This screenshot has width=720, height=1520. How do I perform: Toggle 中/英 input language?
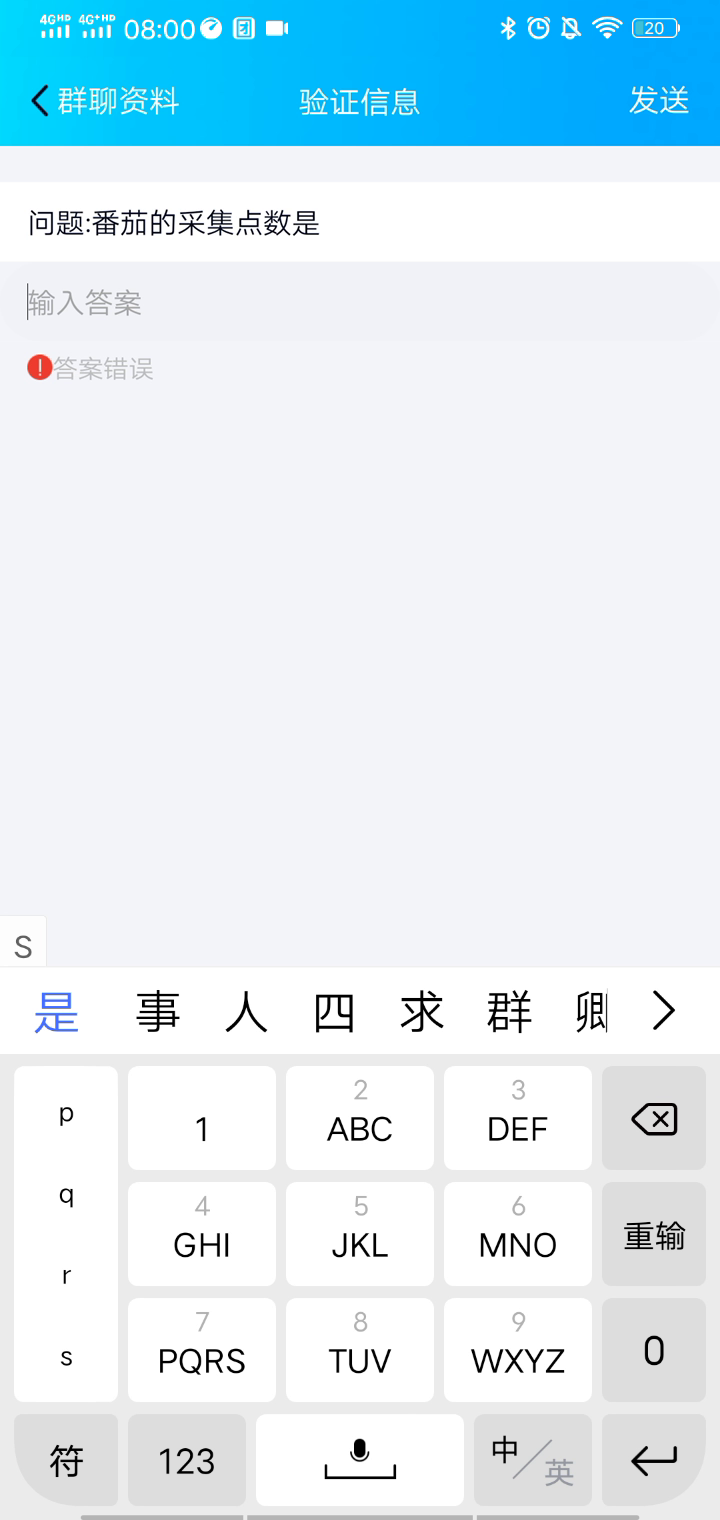[x=532, y=1461]
